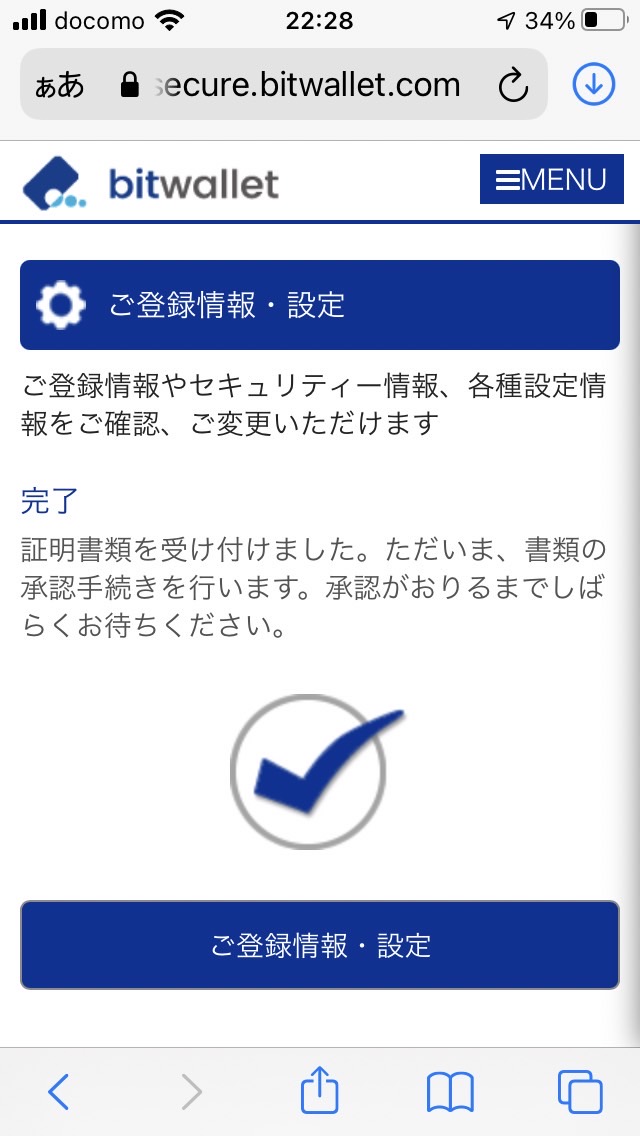Tap the bitwallet logo to go home
640x1136 pixels.
click(x=151, y=183)
